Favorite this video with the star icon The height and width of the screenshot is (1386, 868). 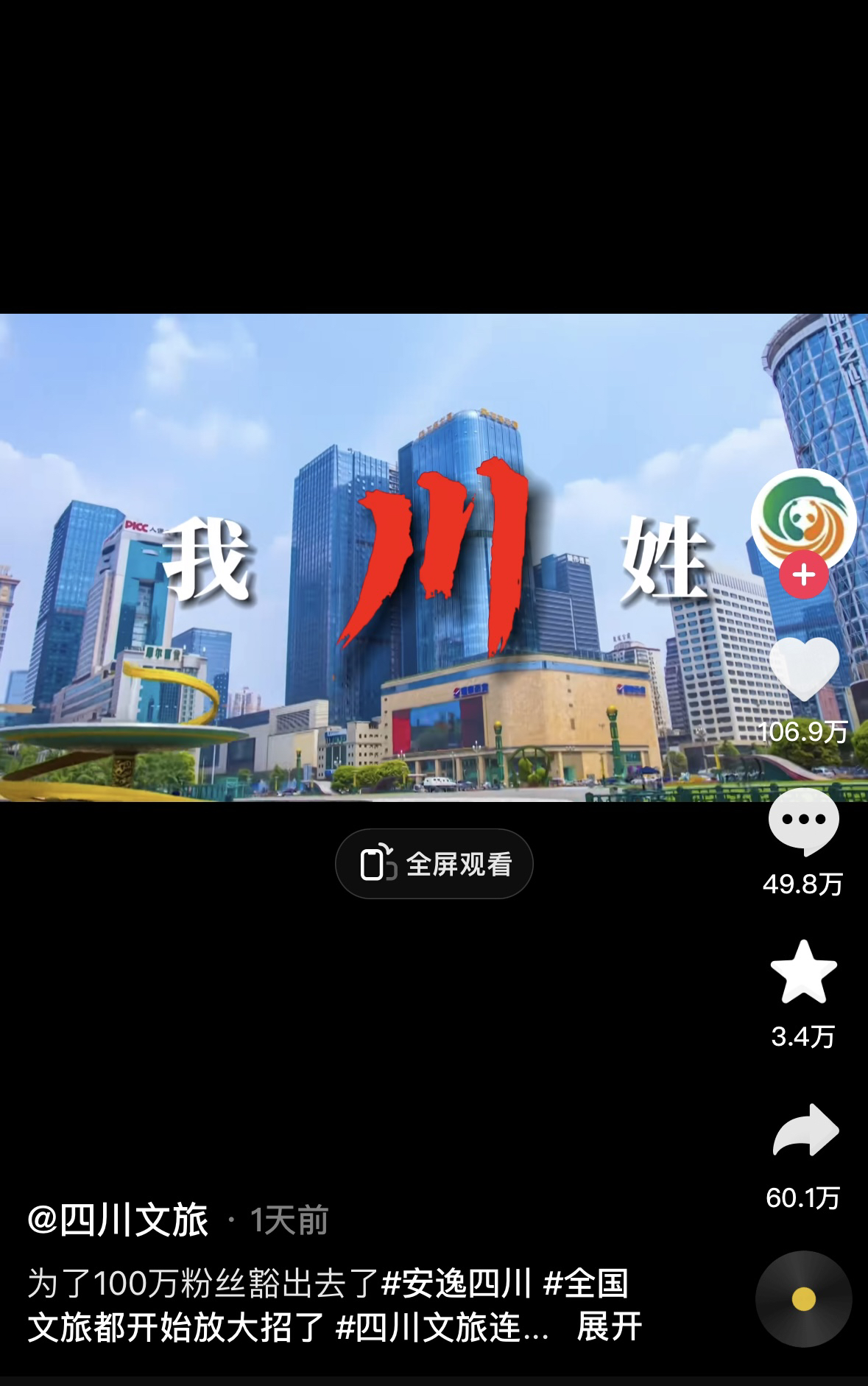[803, 972]
